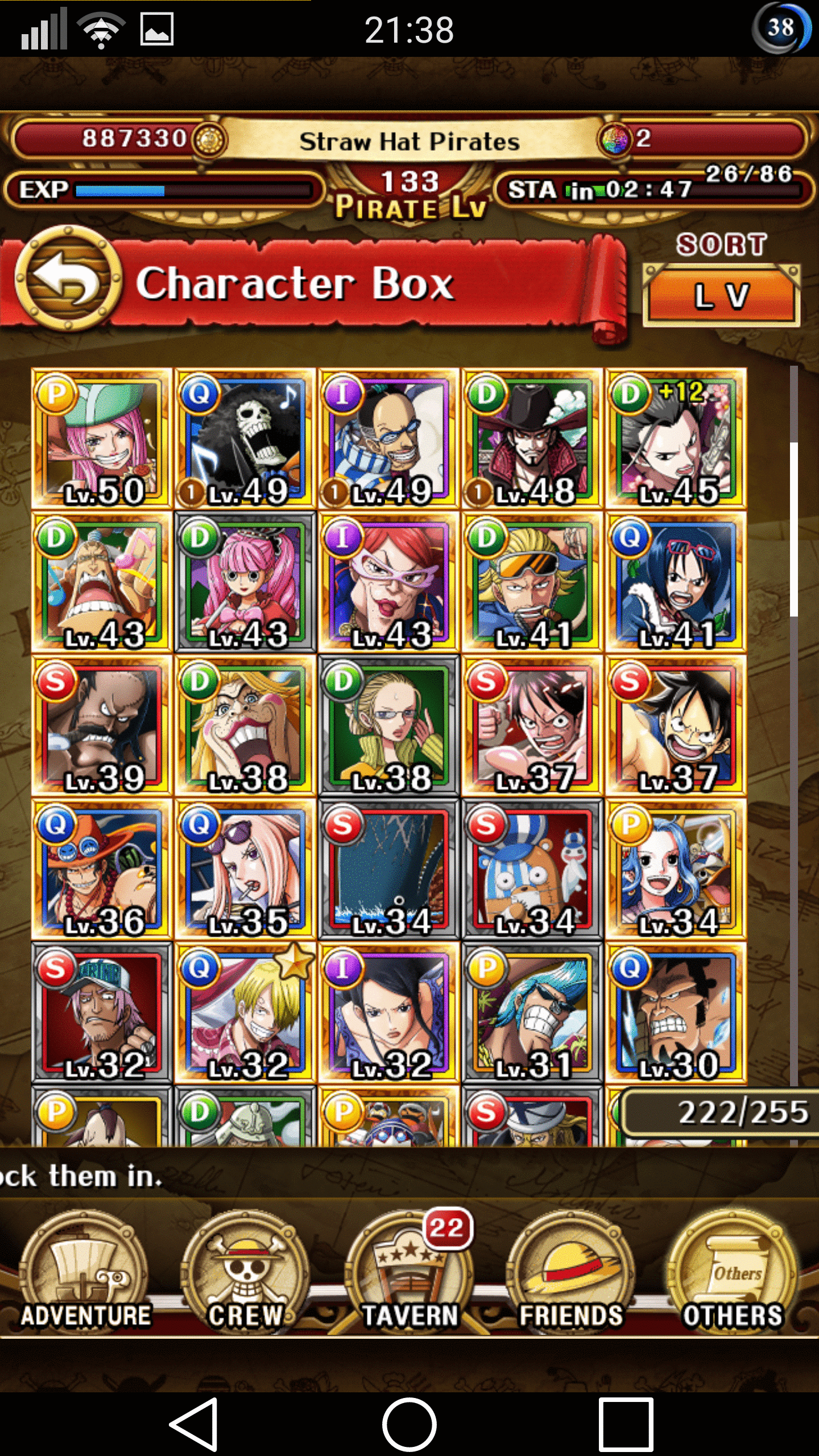Open the Lv.49 skeleton musician character
Screen dimensions: 819x1456
(x=245, y=439)
